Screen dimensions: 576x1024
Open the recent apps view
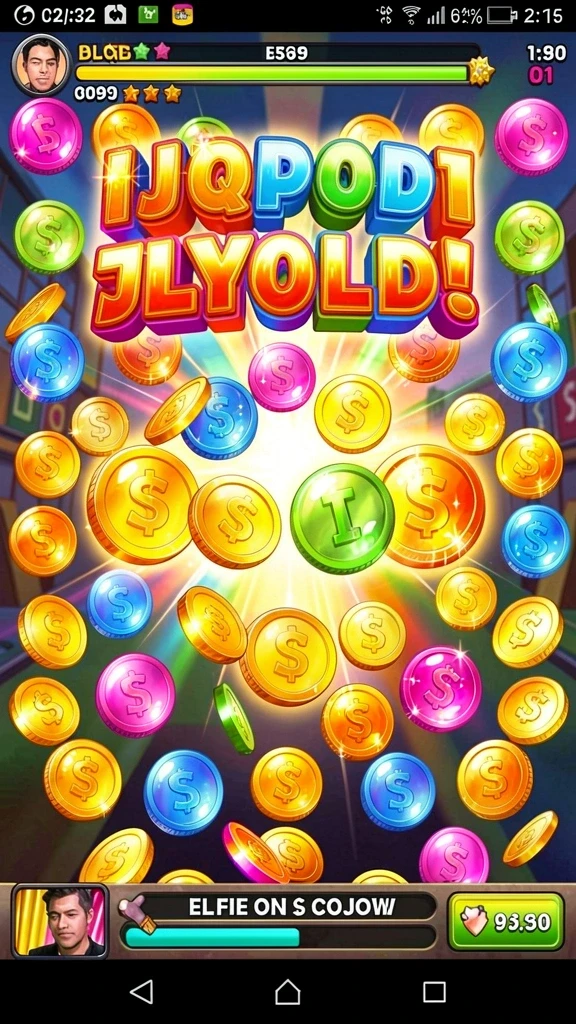coord(434,991)
